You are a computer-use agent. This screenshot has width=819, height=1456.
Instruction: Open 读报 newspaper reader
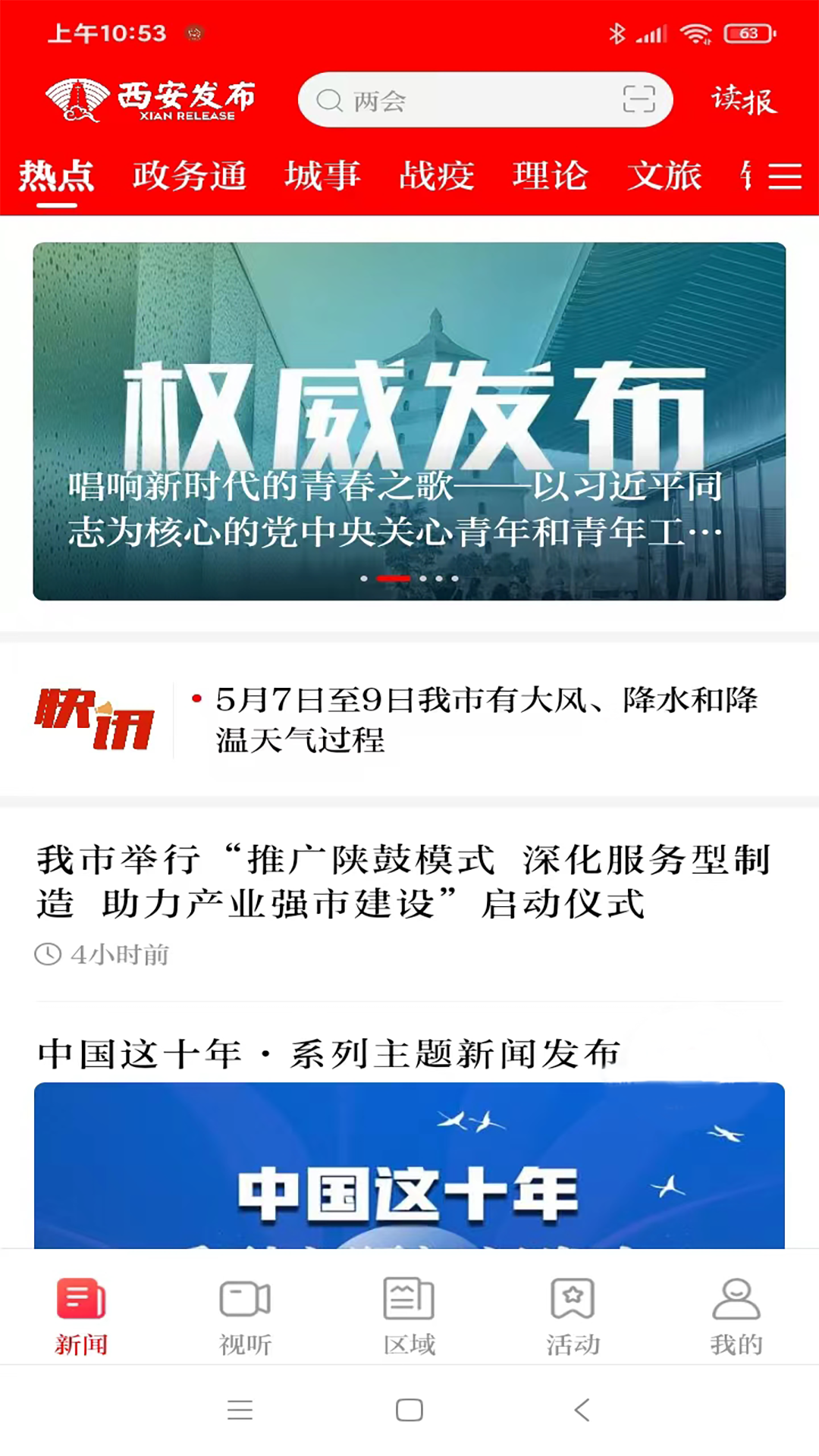pos(743,100)
